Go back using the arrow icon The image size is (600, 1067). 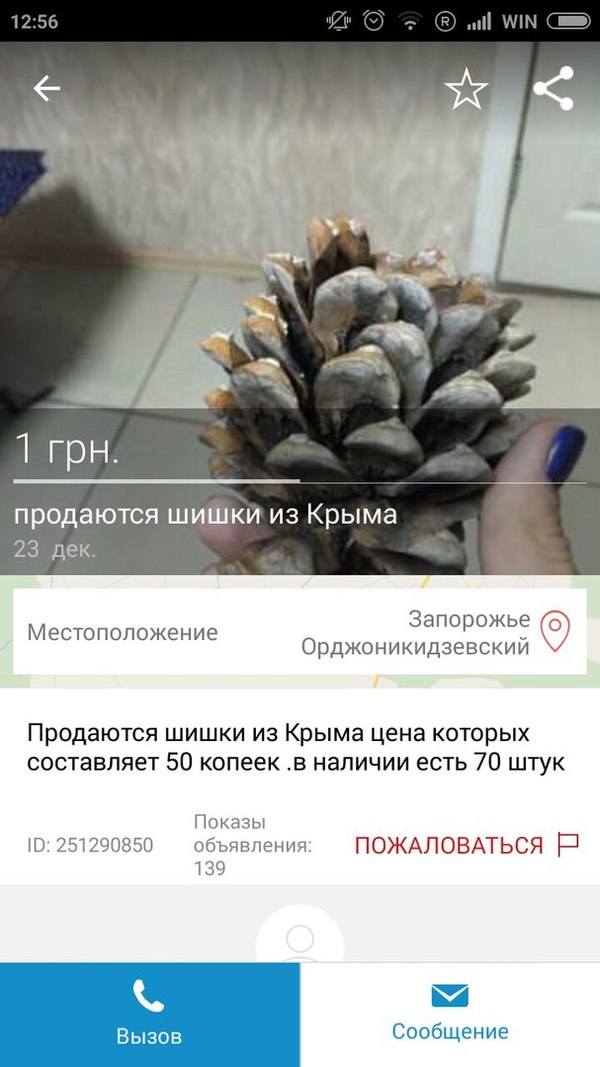pyautogui.click(x=47, y=89)
